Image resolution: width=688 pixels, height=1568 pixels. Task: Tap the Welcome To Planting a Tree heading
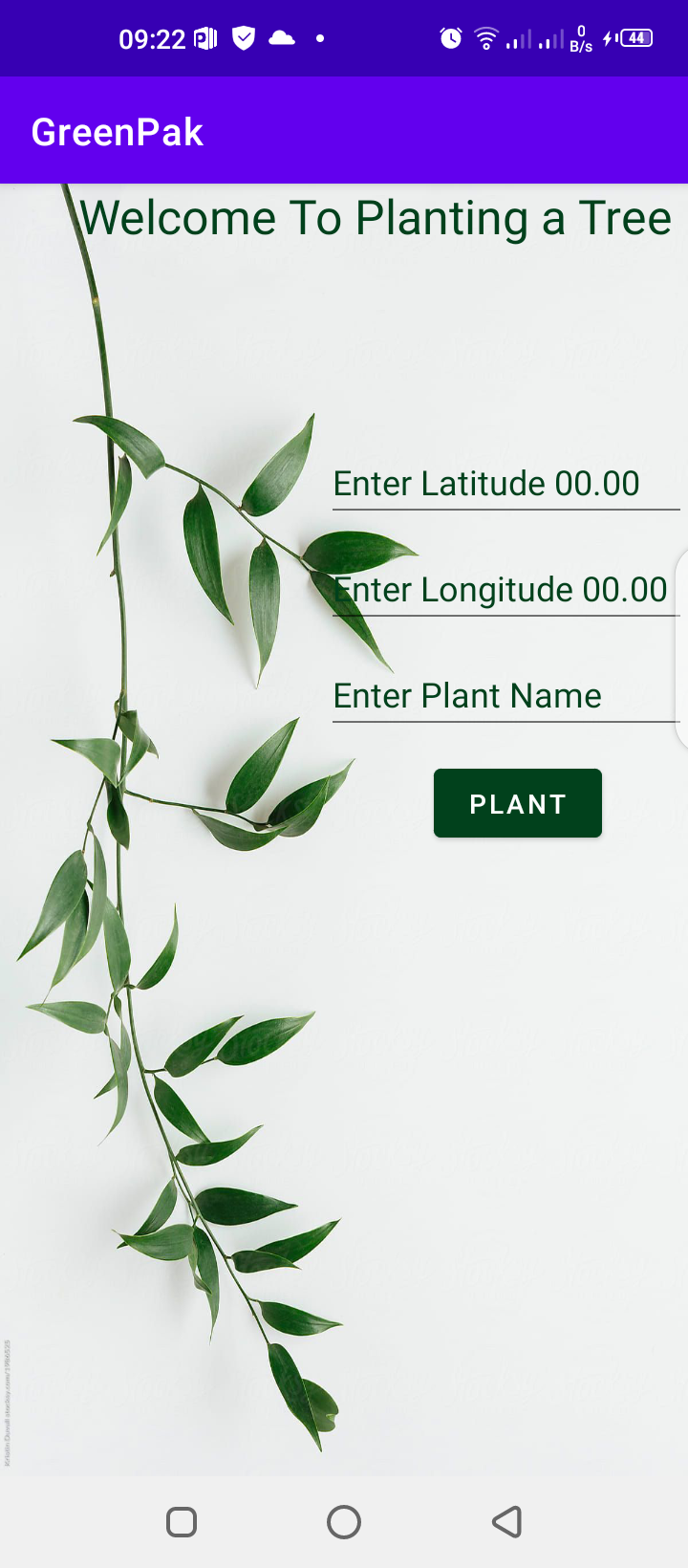point(376,217)
